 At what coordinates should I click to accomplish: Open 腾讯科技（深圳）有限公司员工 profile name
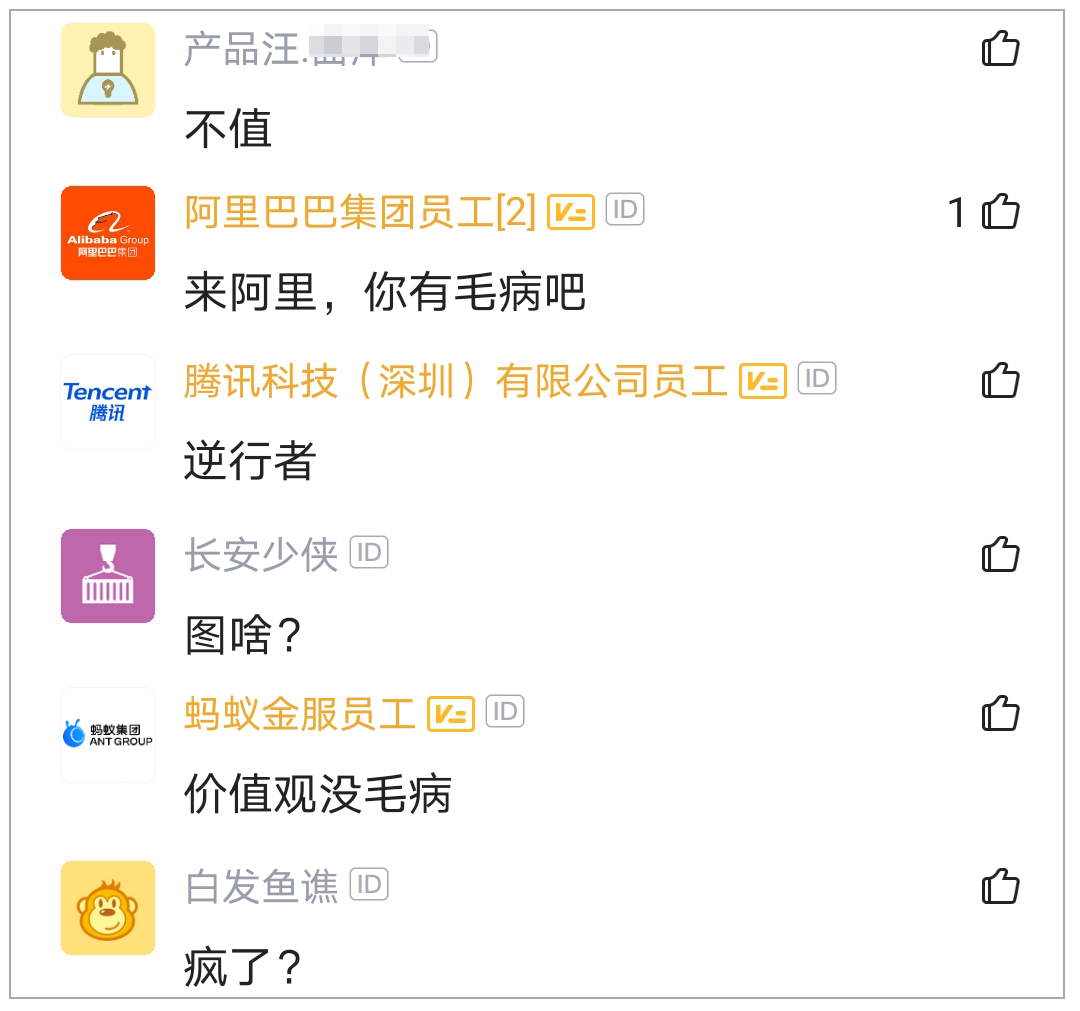(x=455, y=381)
